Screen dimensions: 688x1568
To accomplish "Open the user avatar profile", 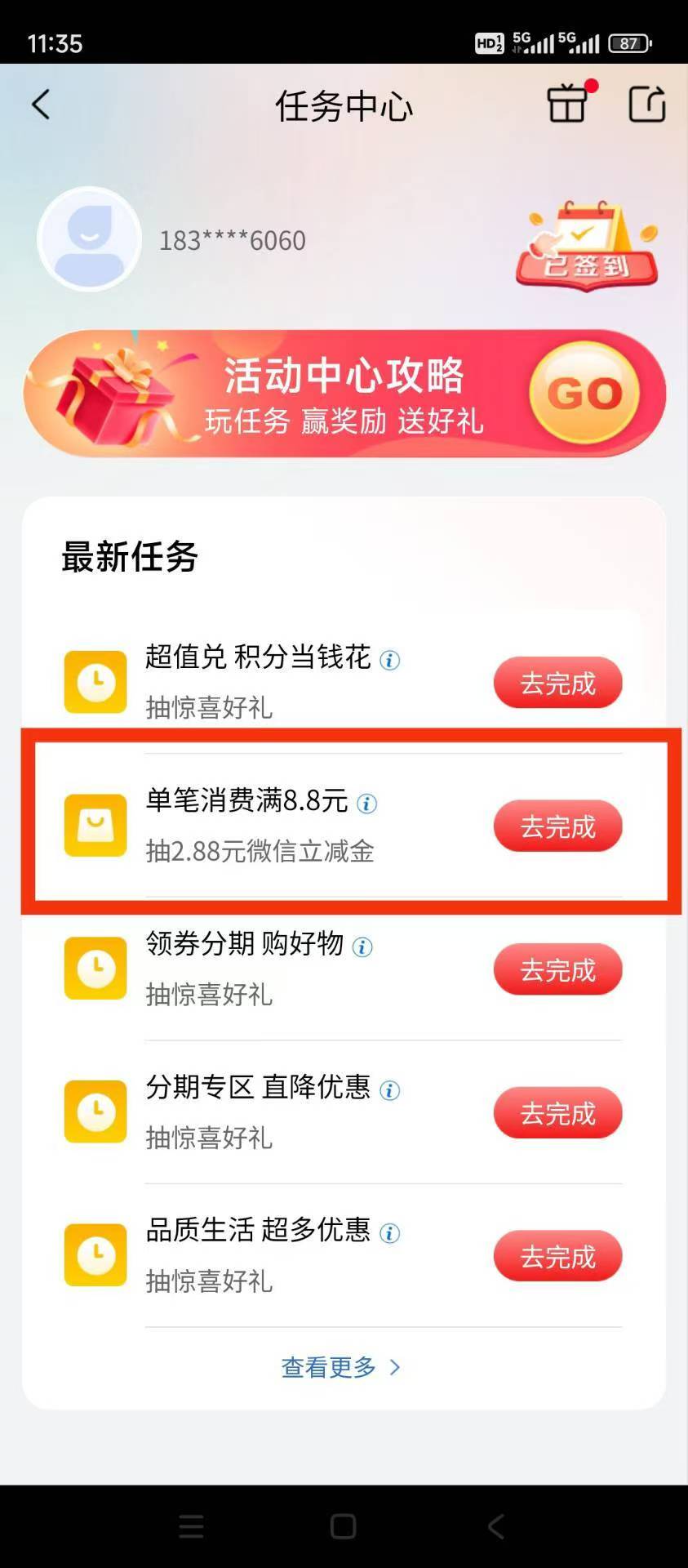I will click(x=90, y=239).
